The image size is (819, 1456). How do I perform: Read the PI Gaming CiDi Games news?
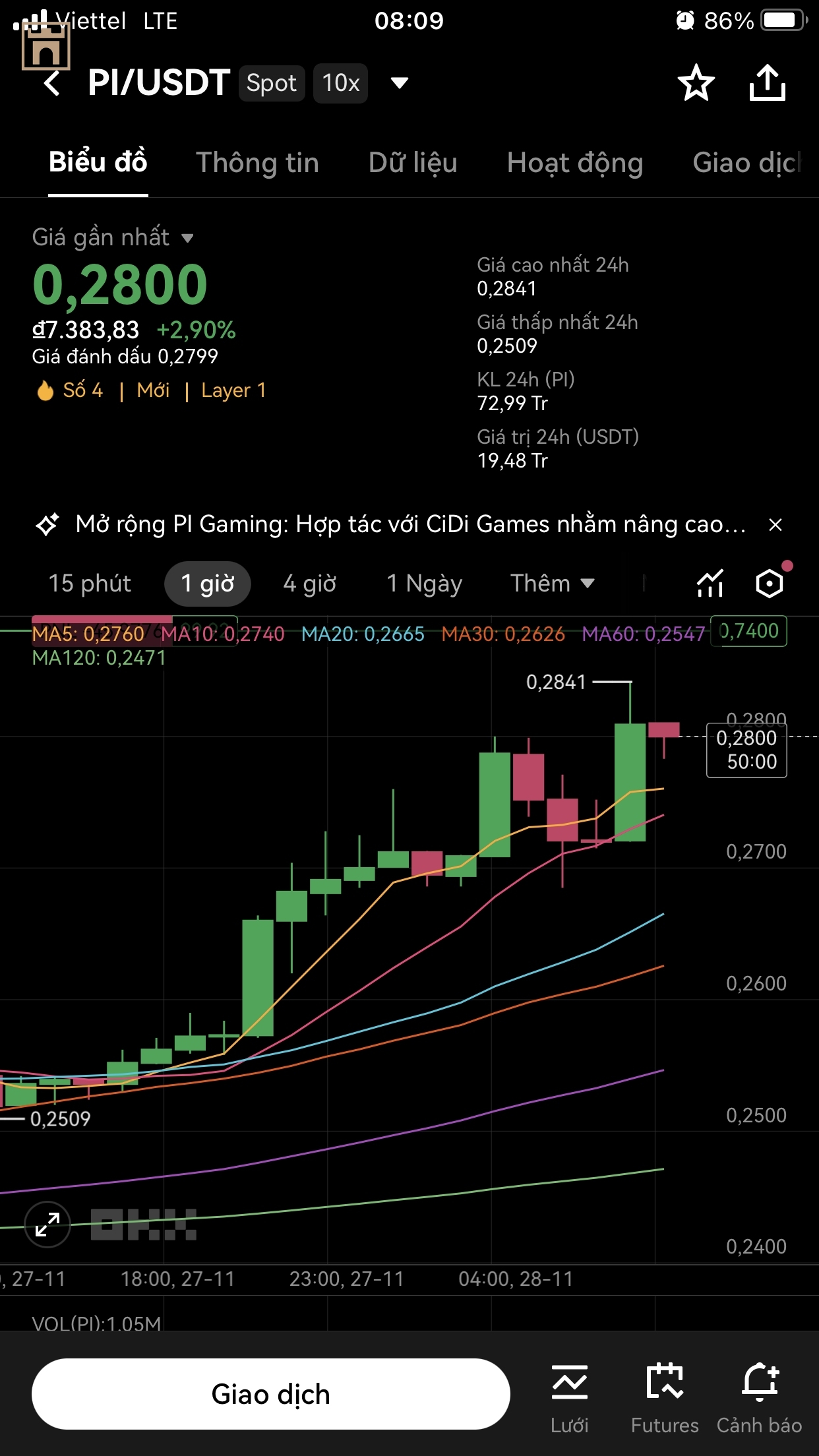coord(409,525)
